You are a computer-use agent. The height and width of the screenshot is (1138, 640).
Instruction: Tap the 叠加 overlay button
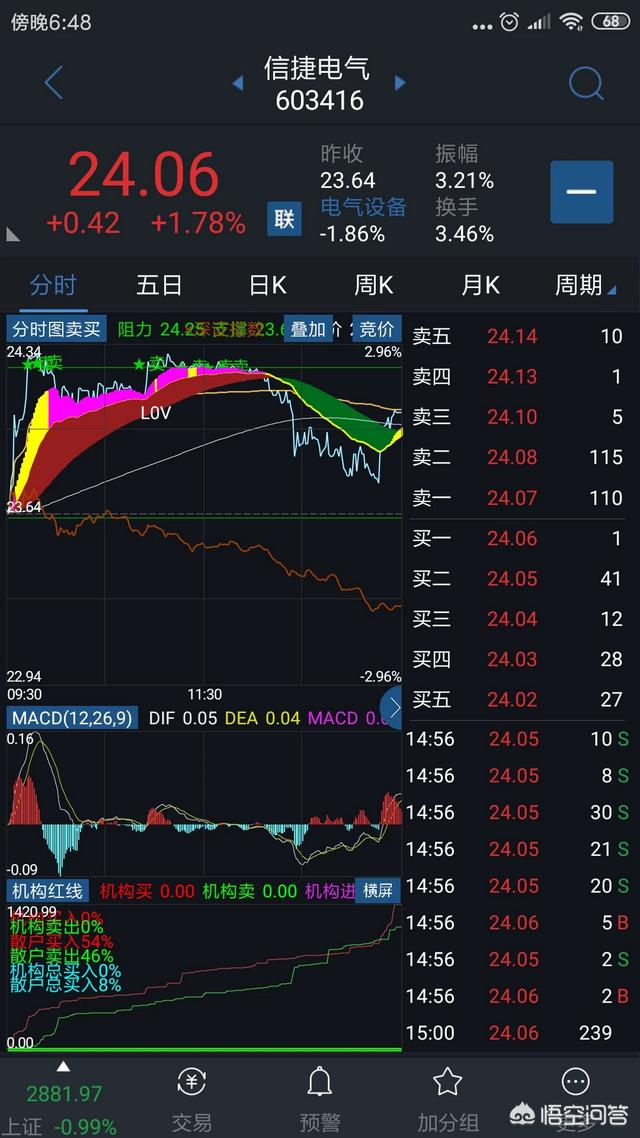307,329
